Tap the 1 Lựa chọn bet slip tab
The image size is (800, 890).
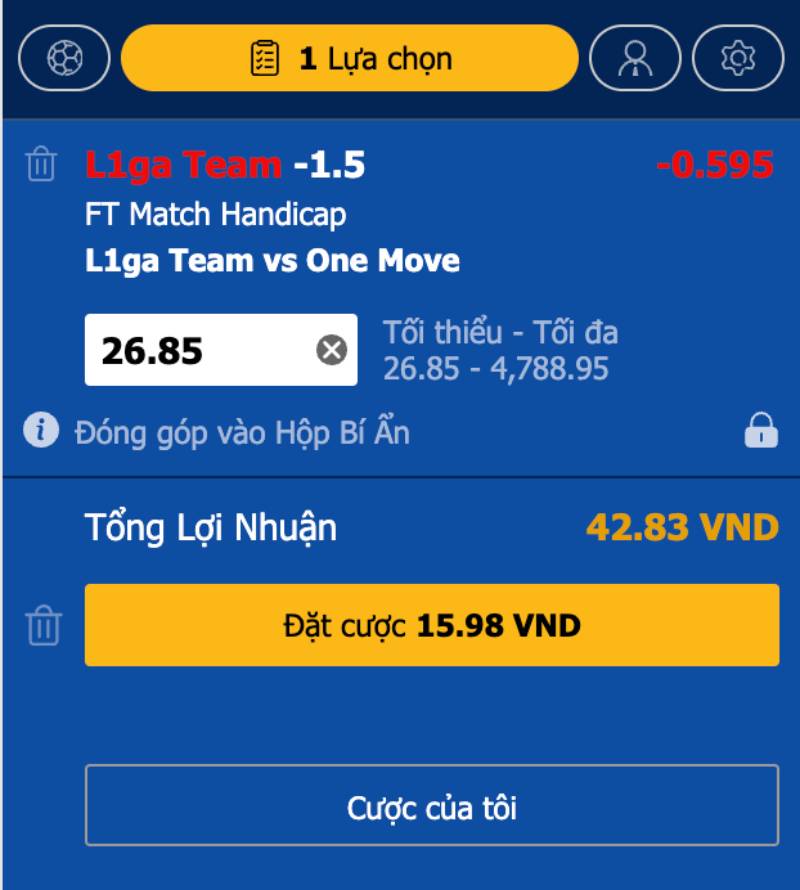349,58
